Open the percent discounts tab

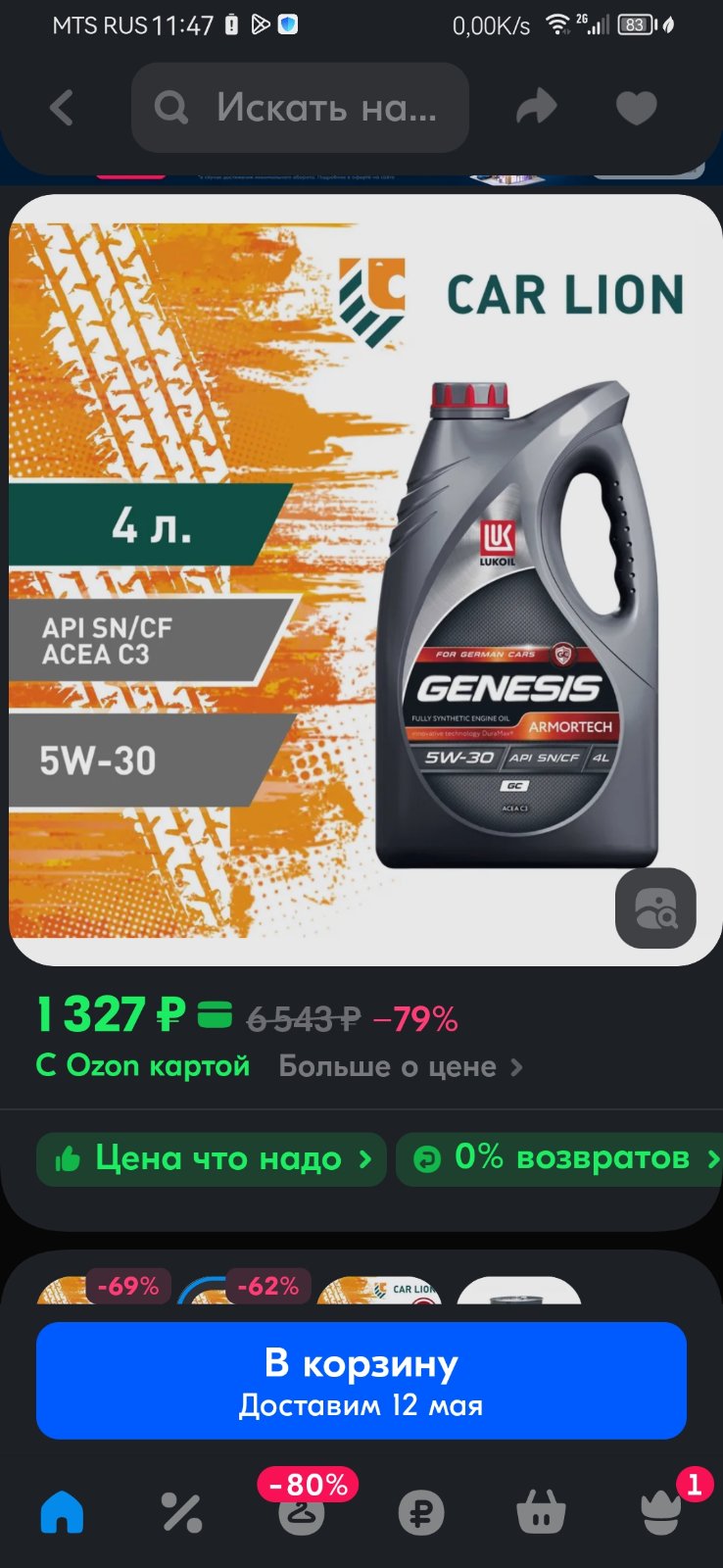tap(181, 1512)
